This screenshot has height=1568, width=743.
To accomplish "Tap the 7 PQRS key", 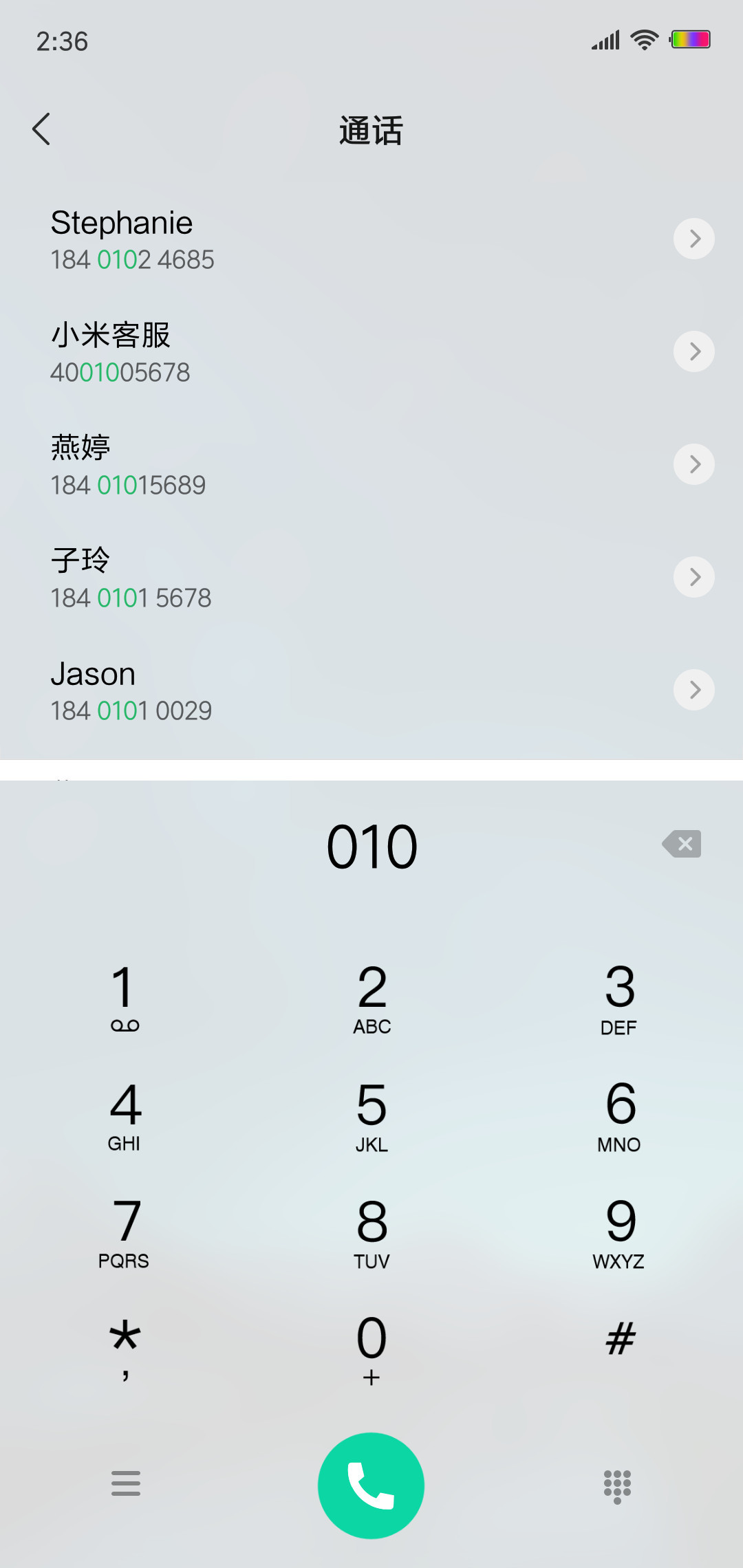I will coord(124,1232).
